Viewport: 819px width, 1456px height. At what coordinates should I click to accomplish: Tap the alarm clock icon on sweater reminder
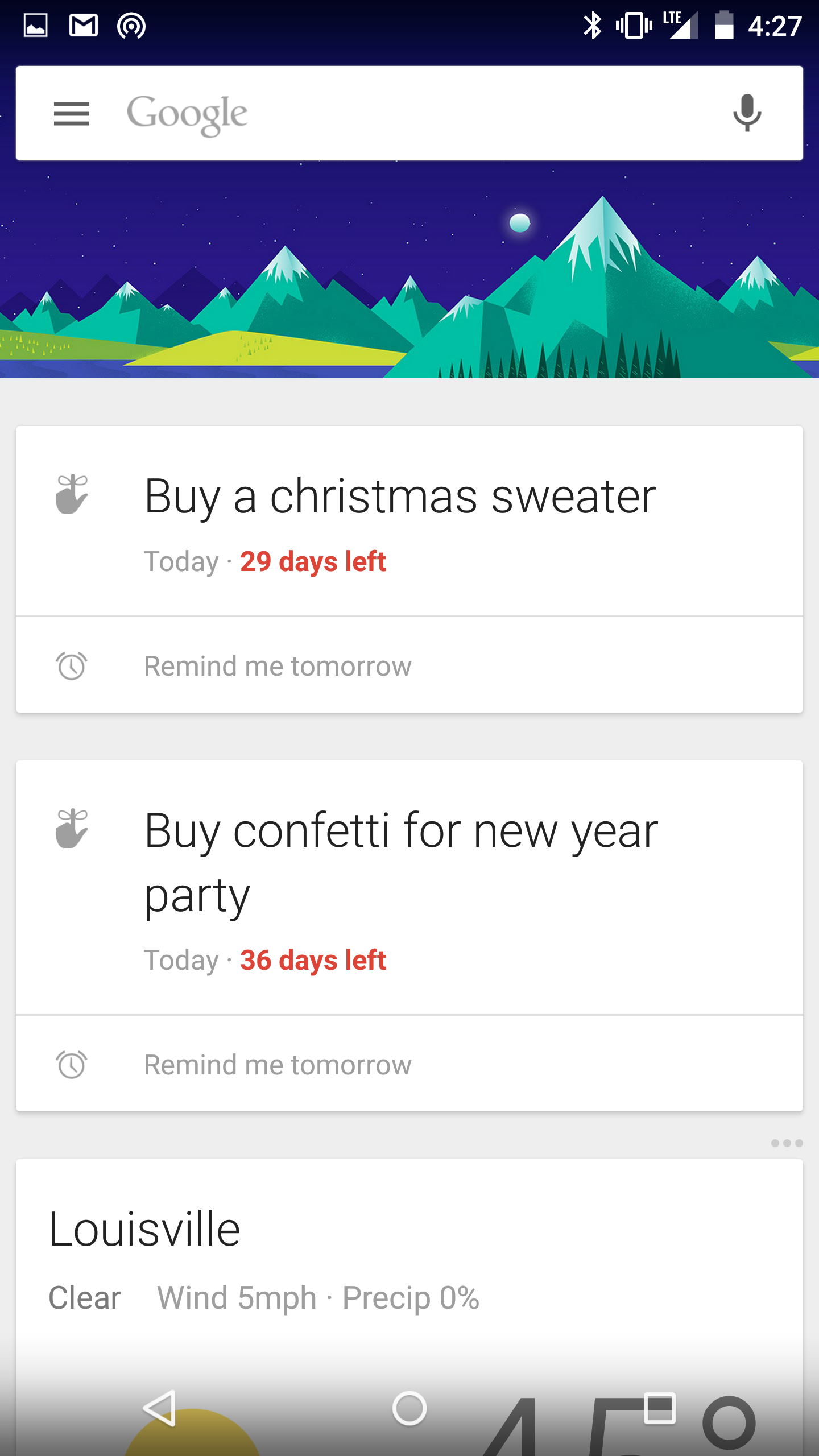tap(72, 666)
